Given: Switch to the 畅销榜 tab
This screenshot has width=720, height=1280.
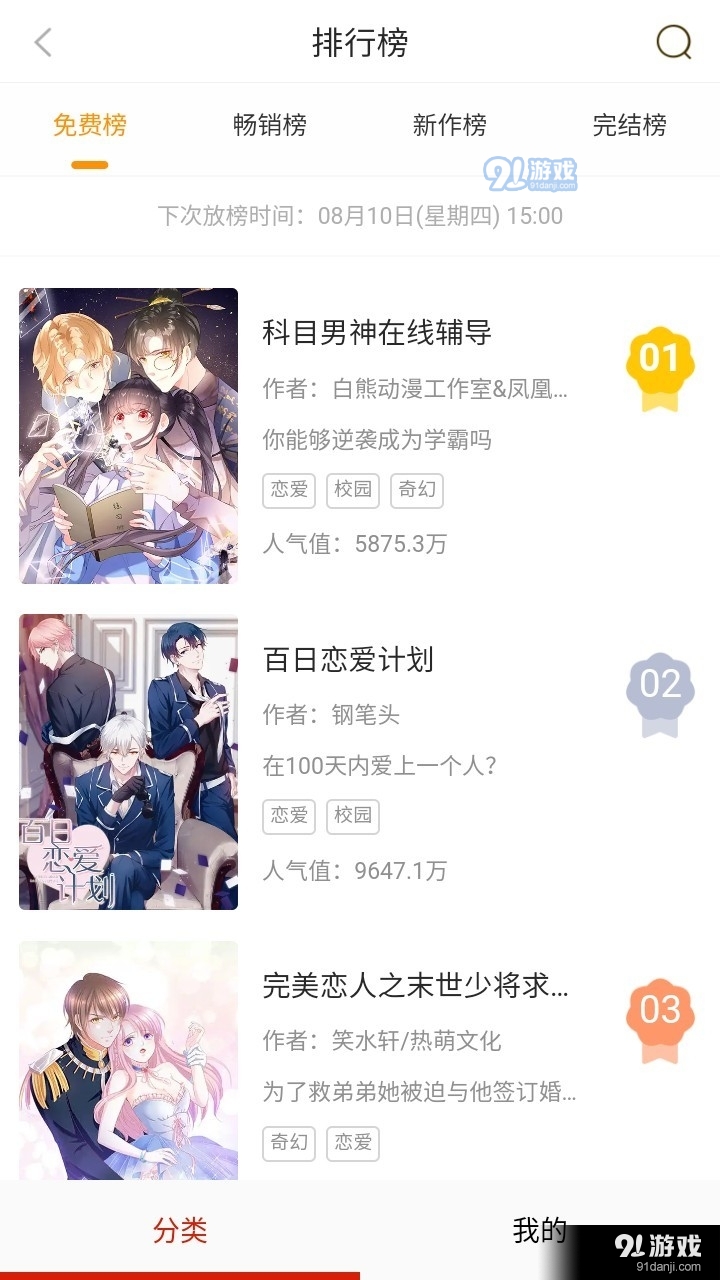Looking at the screenshot, I should 270,126.
